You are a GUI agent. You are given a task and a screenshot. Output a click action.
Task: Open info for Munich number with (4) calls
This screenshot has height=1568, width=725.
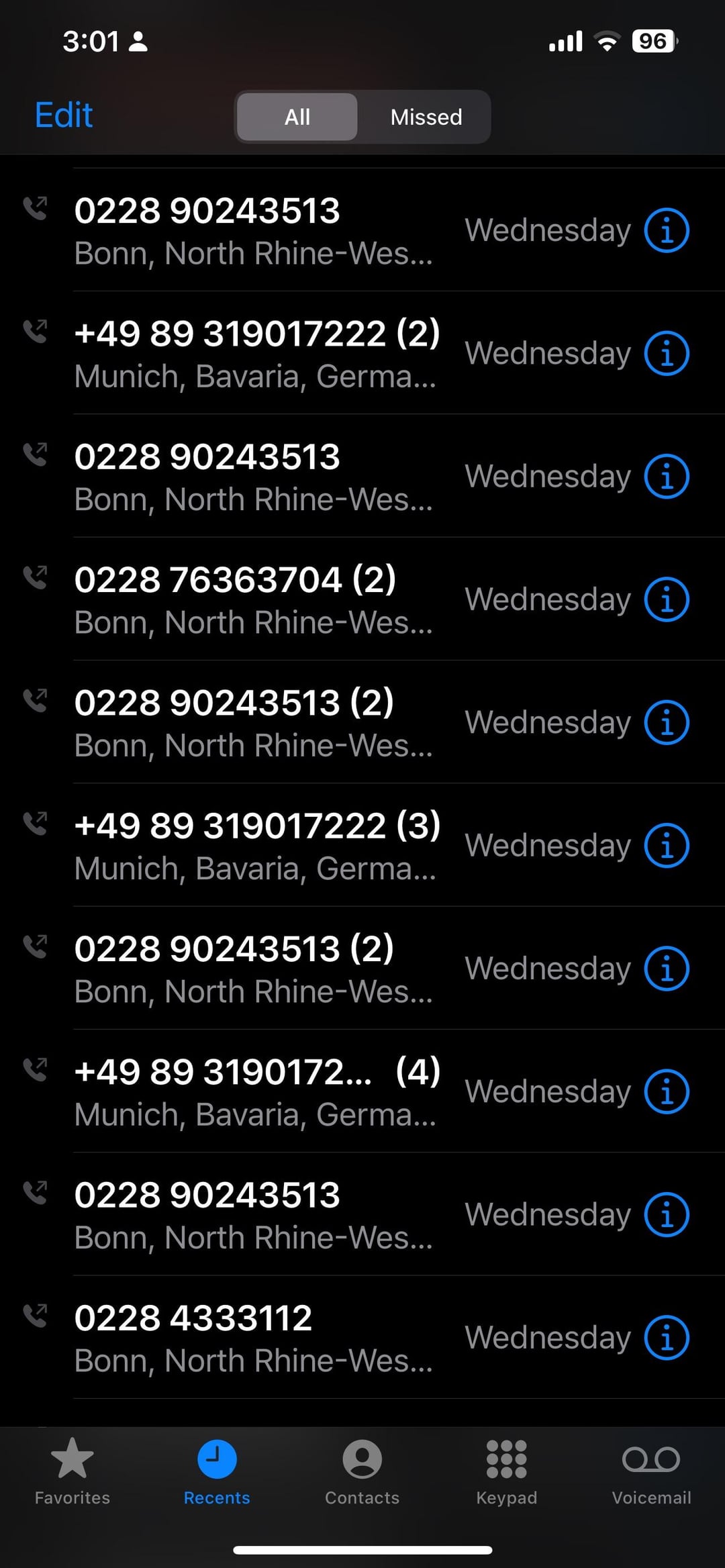click(x=667, y=1092)
